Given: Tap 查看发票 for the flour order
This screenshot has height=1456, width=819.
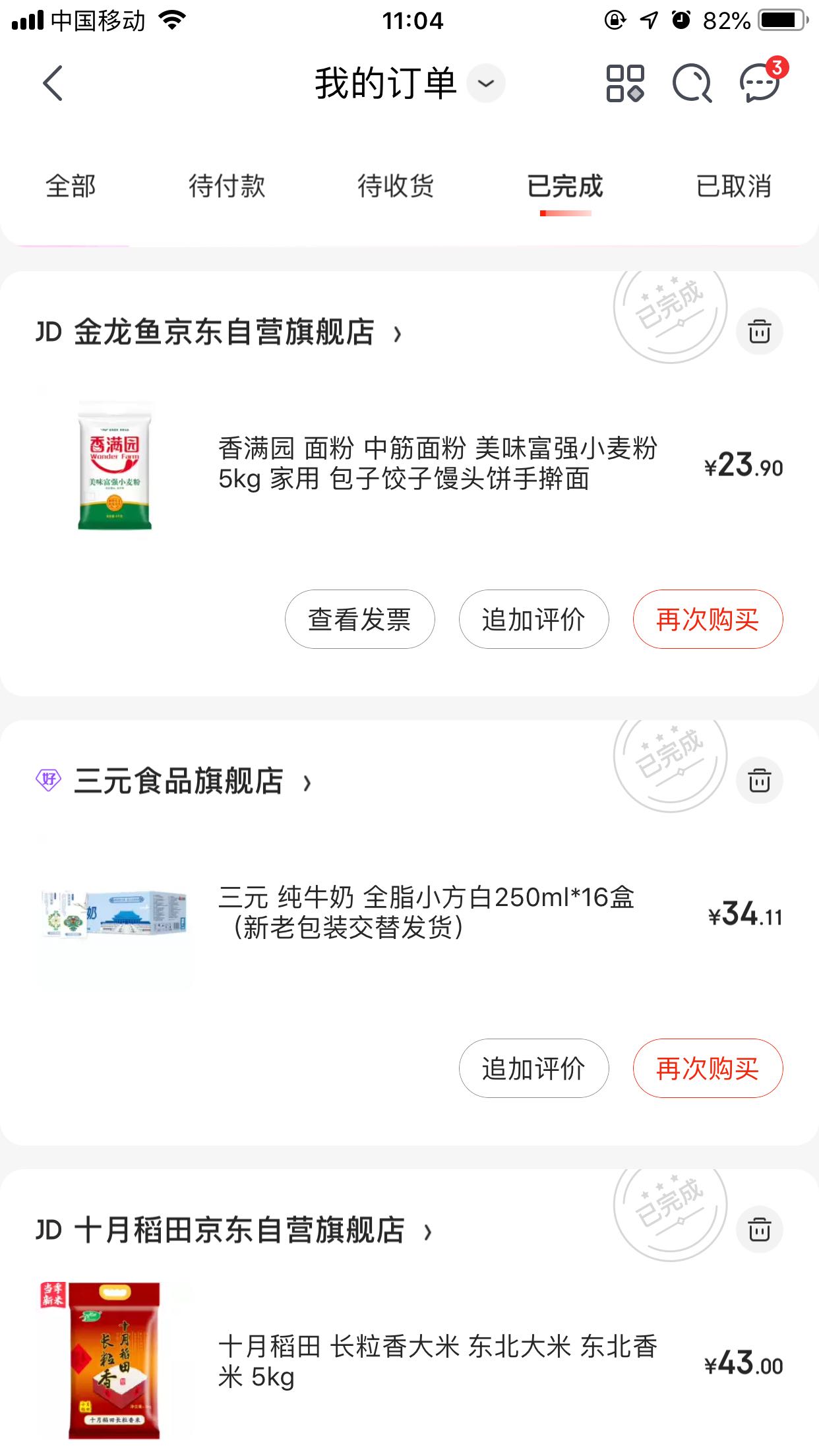Looking at the screenshot, I should click(359, 619).
